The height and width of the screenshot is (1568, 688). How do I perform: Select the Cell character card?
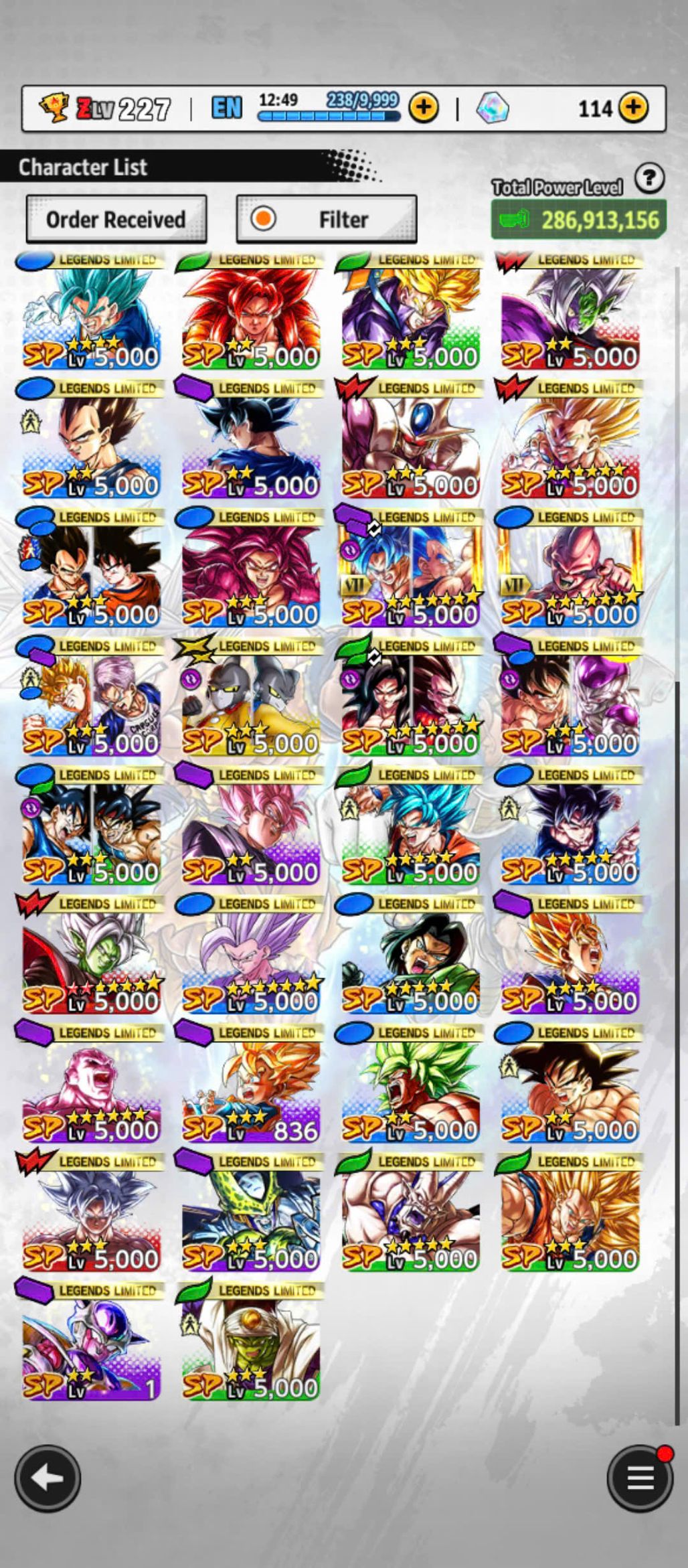[251, 1213]
